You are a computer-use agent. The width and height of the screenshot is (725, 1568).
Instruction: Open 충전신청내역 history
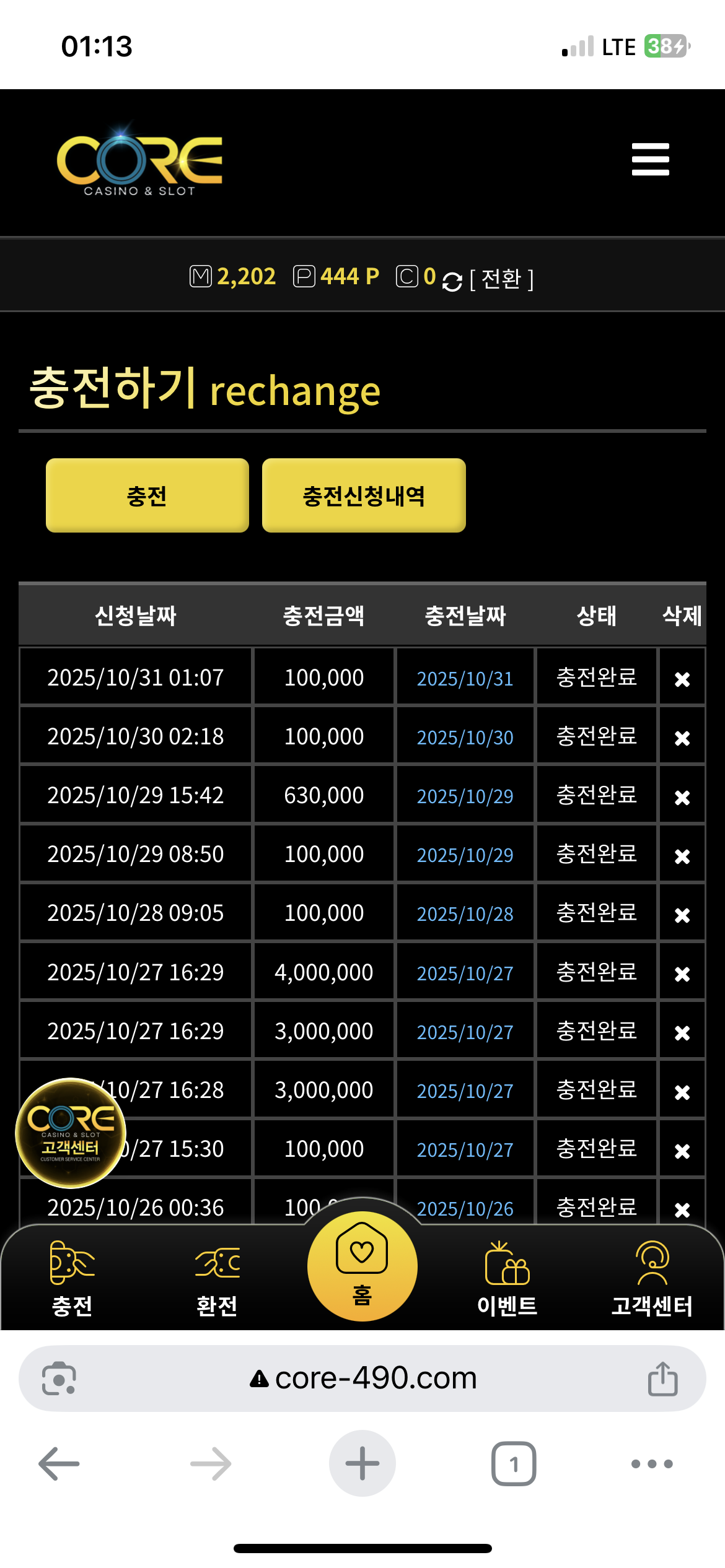(364, 495)
